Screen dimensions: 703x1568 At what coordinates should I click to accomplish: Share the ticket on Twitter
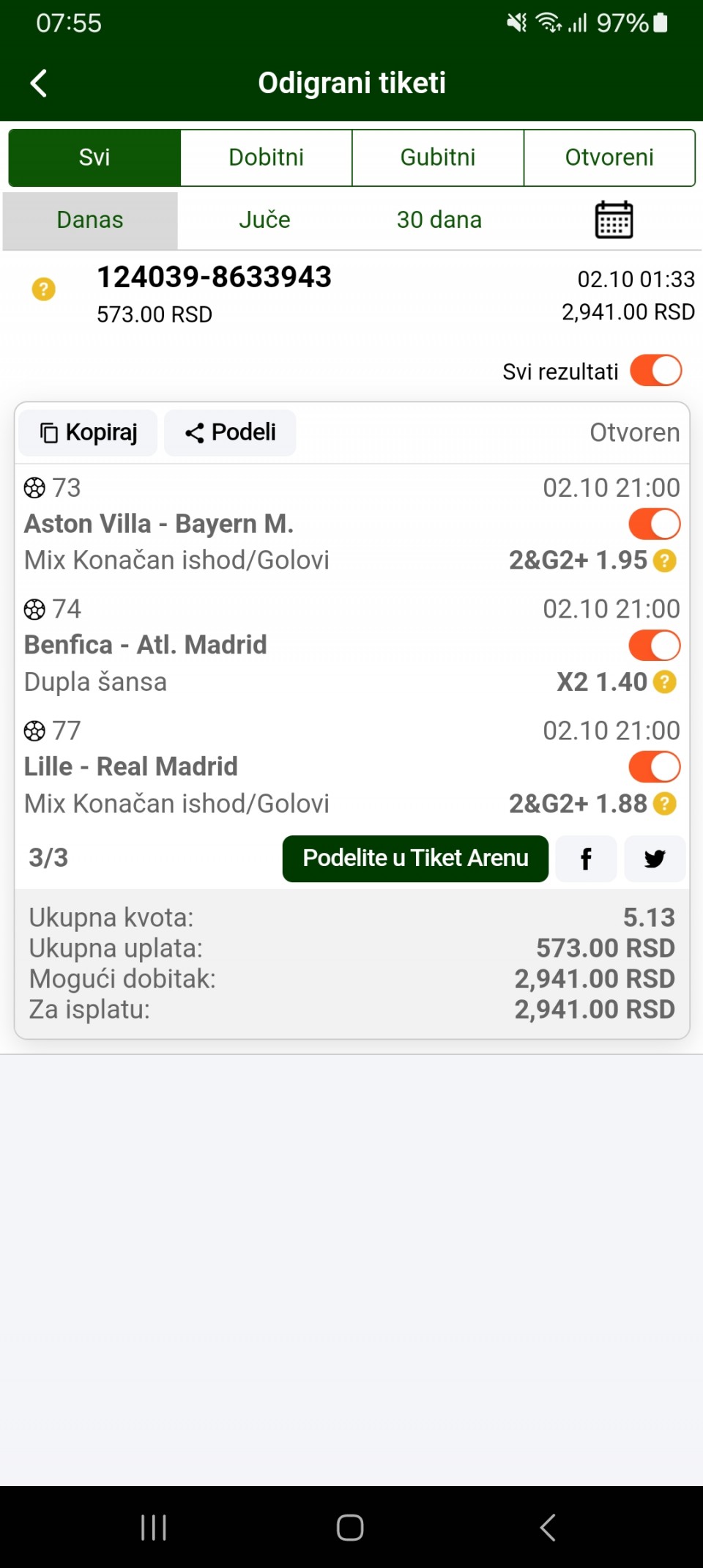[655, 858]
